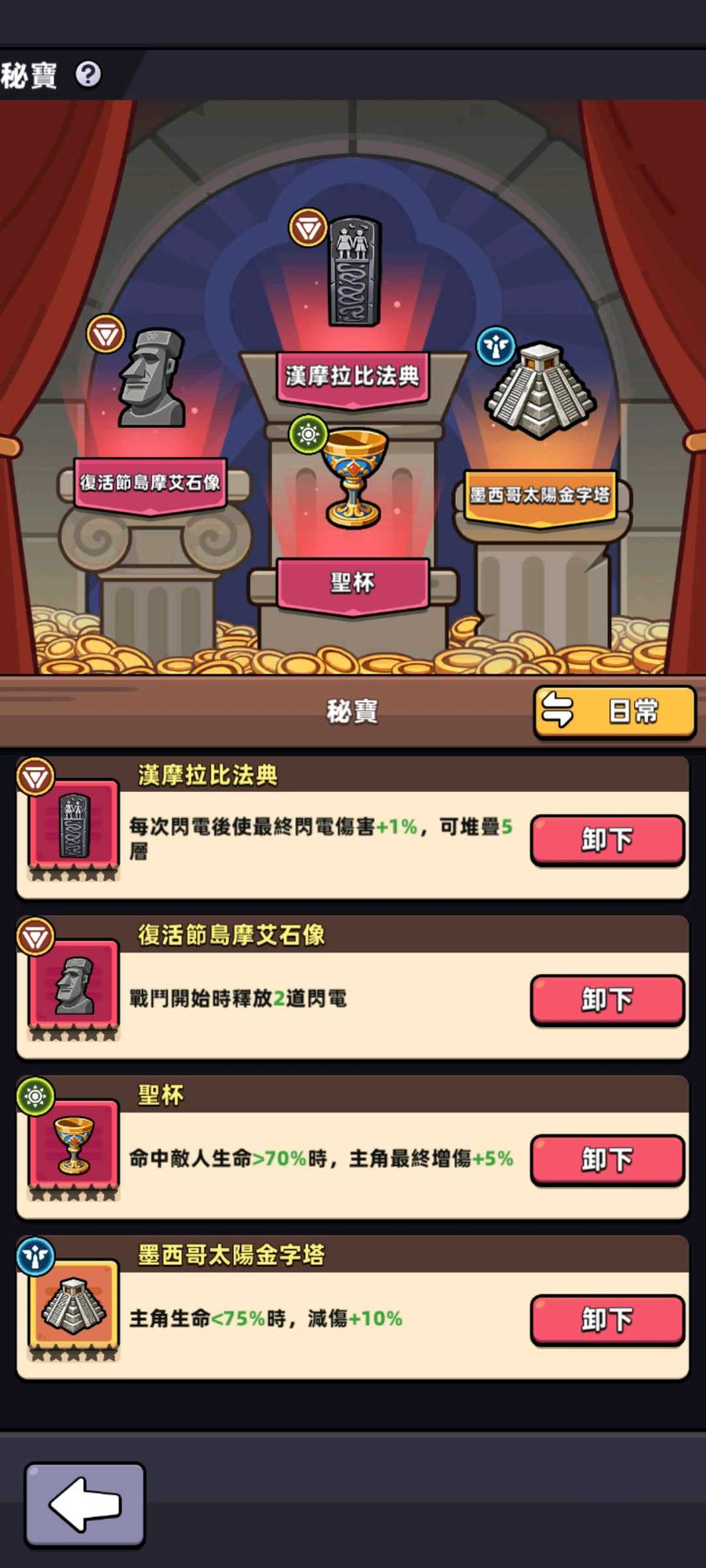Switch to 日常 treasure list
This screenshot has width=706, height=1568.
coord(614,712)
